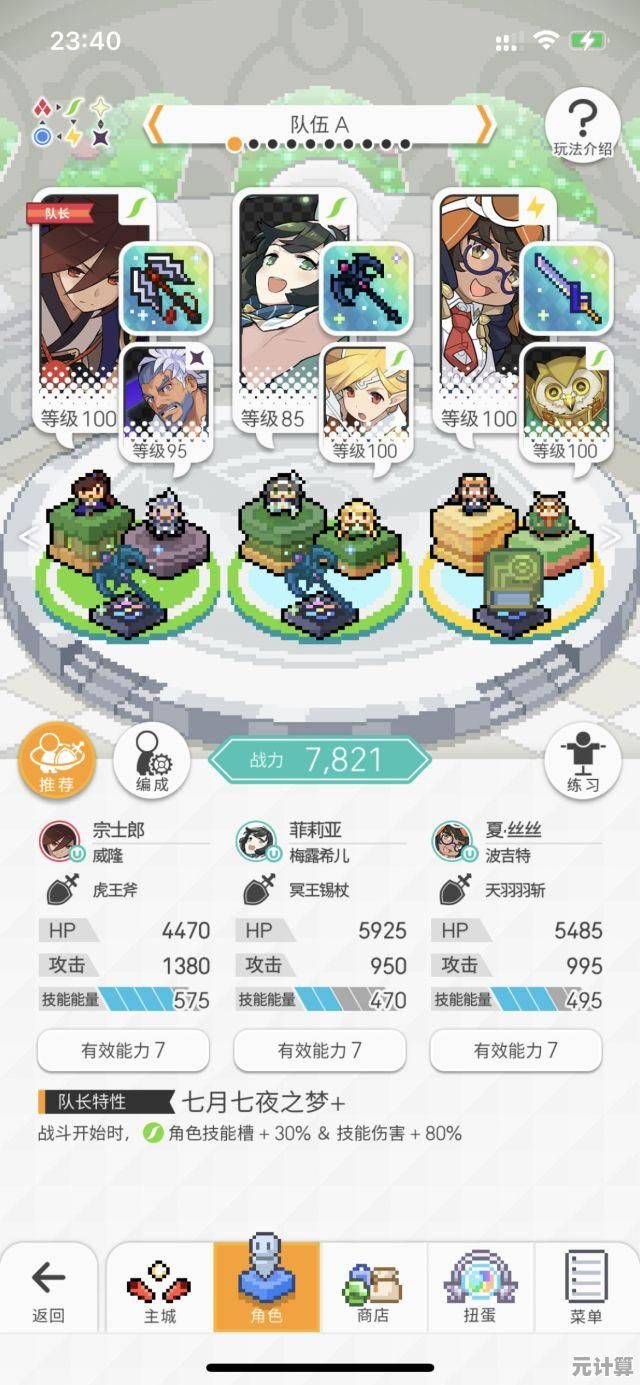Switch to the 主城 tab
The image size is (640, 1385).
point(160,1291)
